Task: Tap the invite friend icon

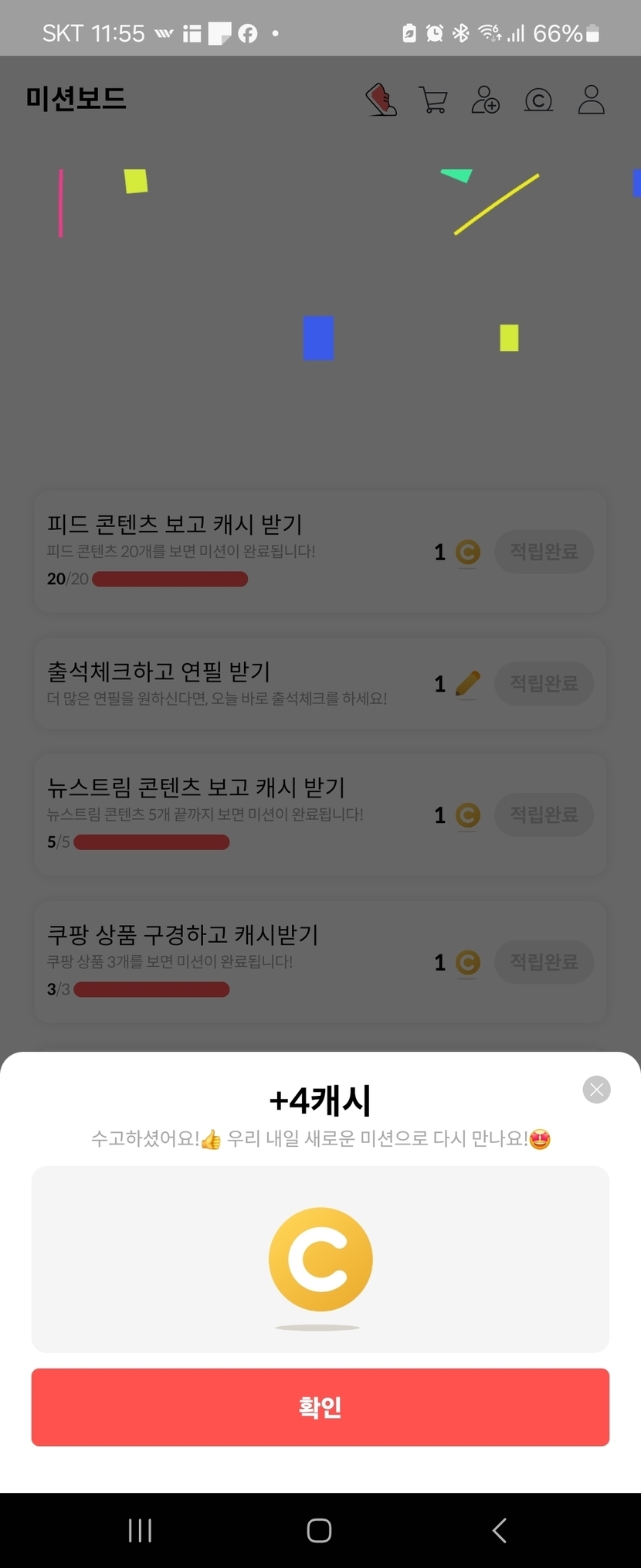Action: pos(486,100)
